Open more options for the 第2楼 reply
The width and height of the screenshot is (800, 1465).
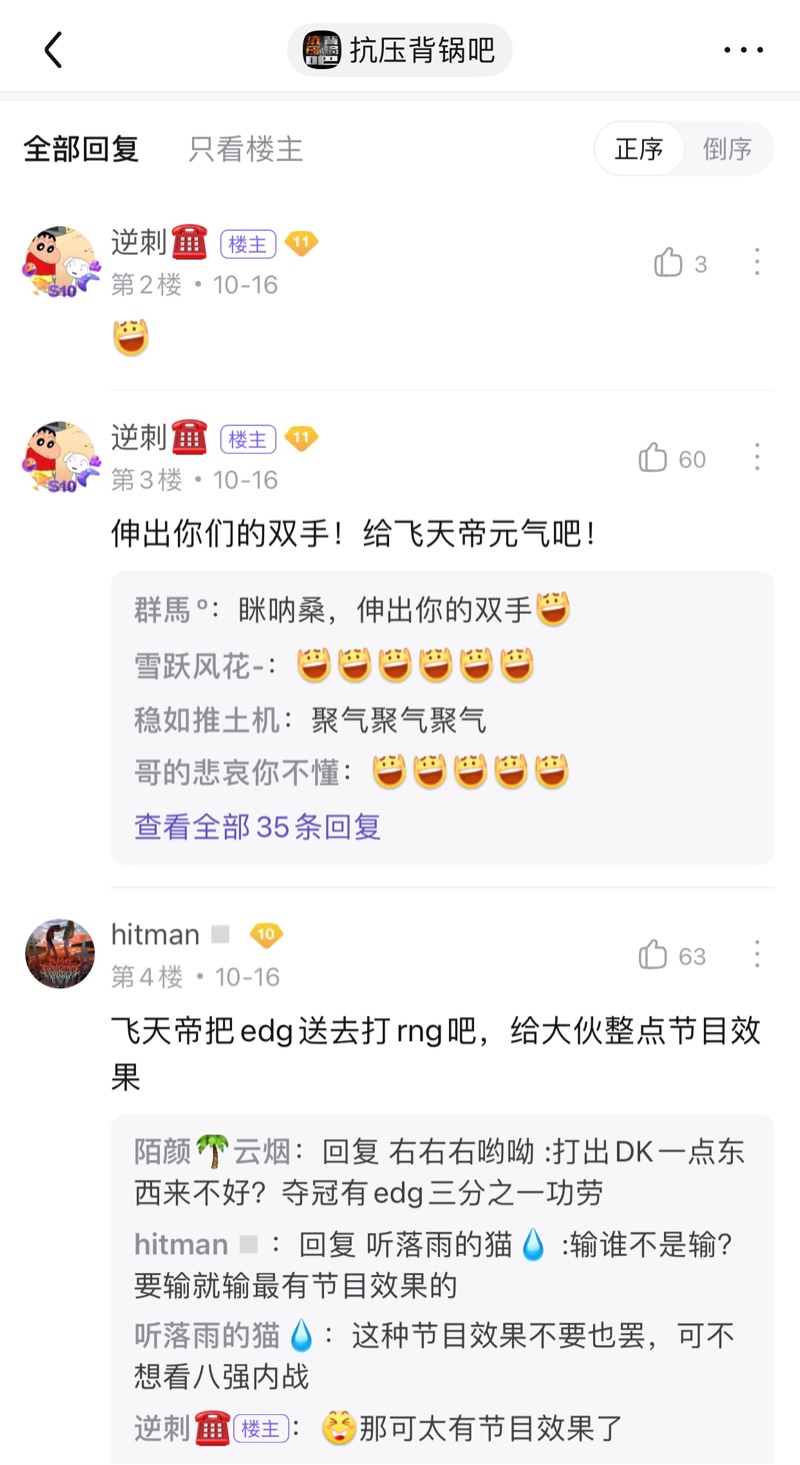(757, 263)
